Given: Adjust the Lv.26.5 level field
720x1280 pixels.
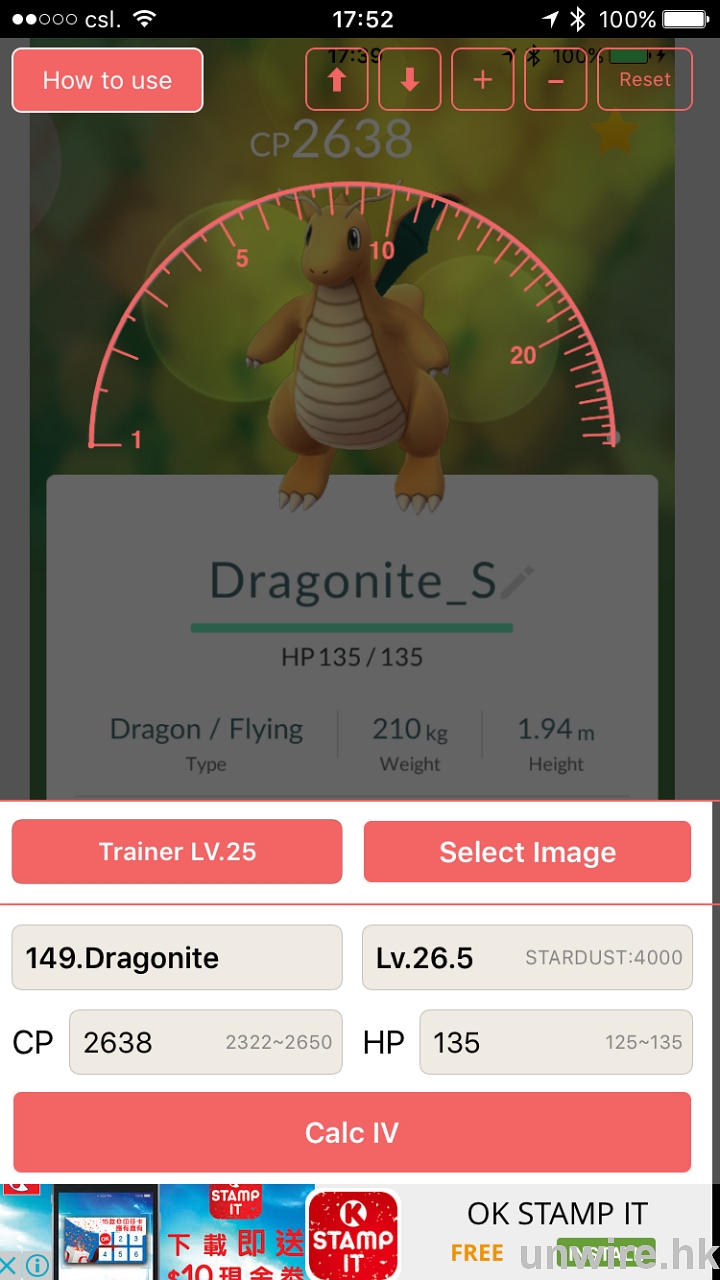Looking at the screenshot, I should [x=527, y=958].
